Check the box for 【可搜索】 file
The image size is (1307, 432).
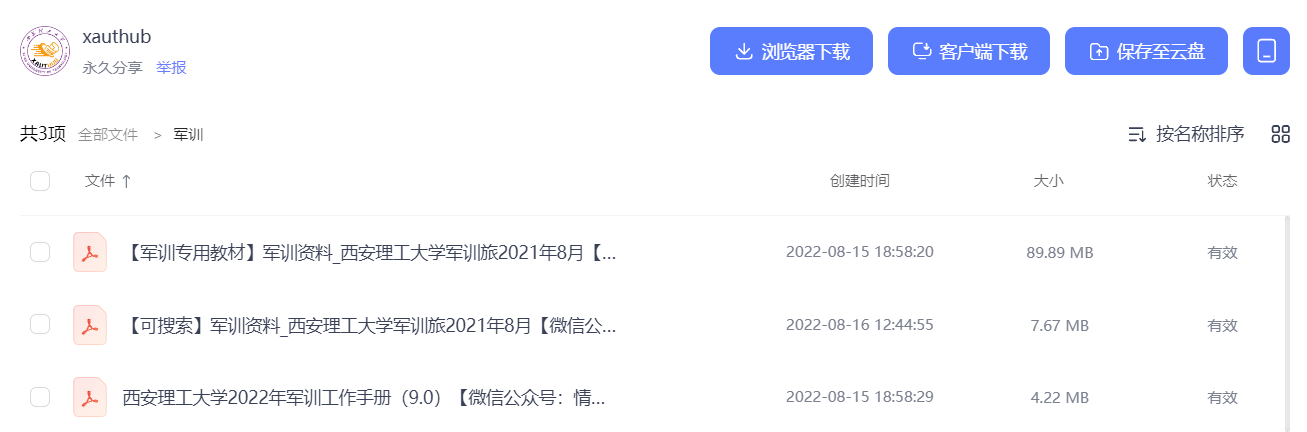(x=40, y=324)
